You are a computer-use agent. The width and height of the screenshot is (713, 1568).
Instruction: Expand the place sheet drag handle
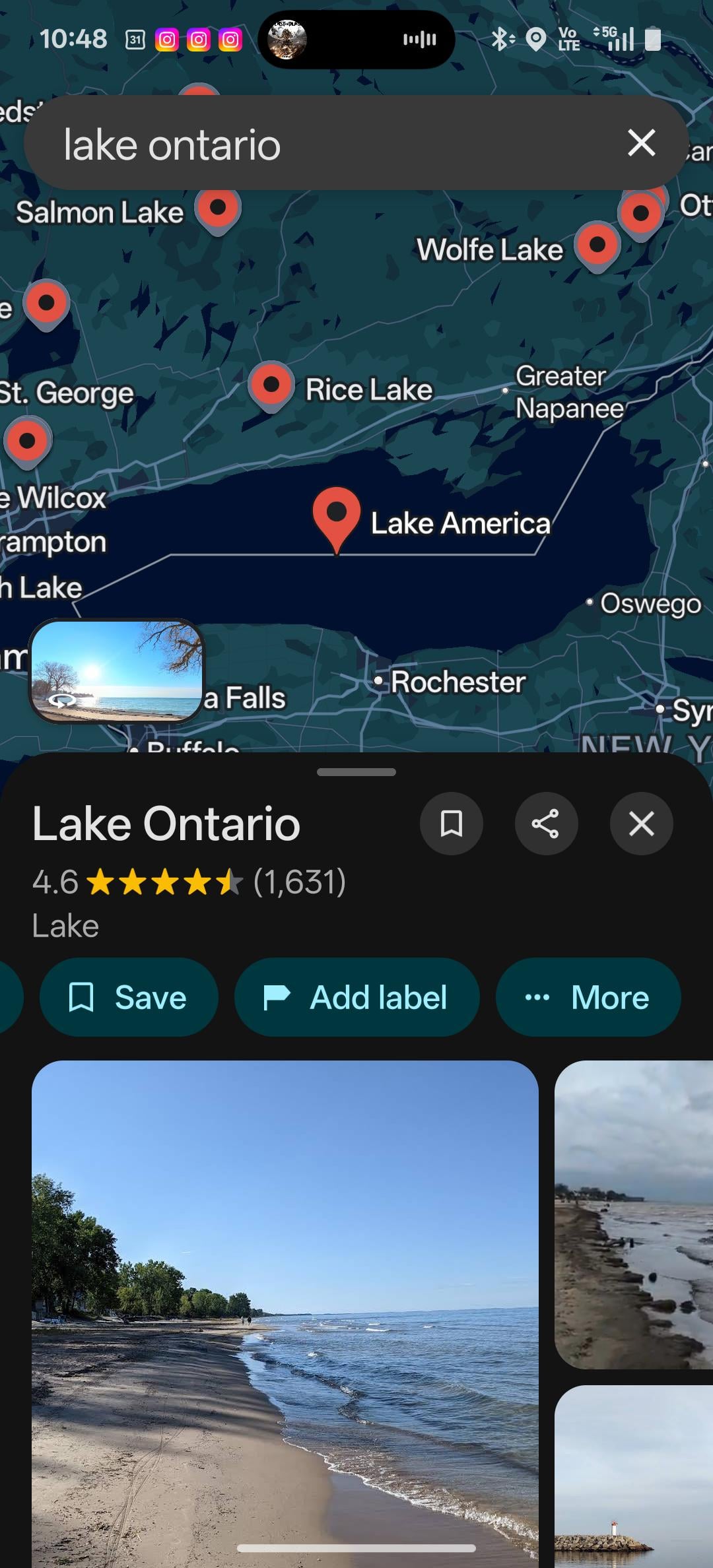[356, 772]
